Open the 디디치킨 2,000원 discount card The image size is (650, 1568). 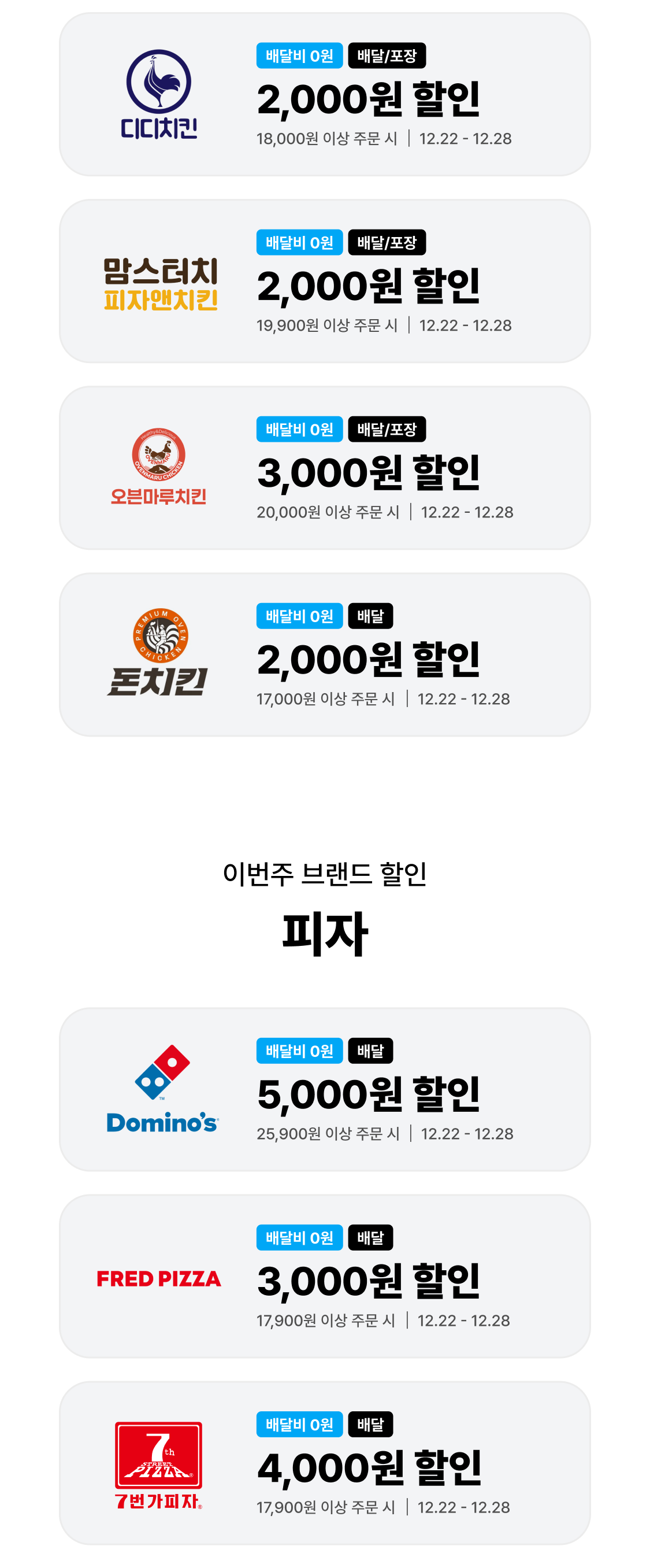pyautogui.click(x=325, y=95)
